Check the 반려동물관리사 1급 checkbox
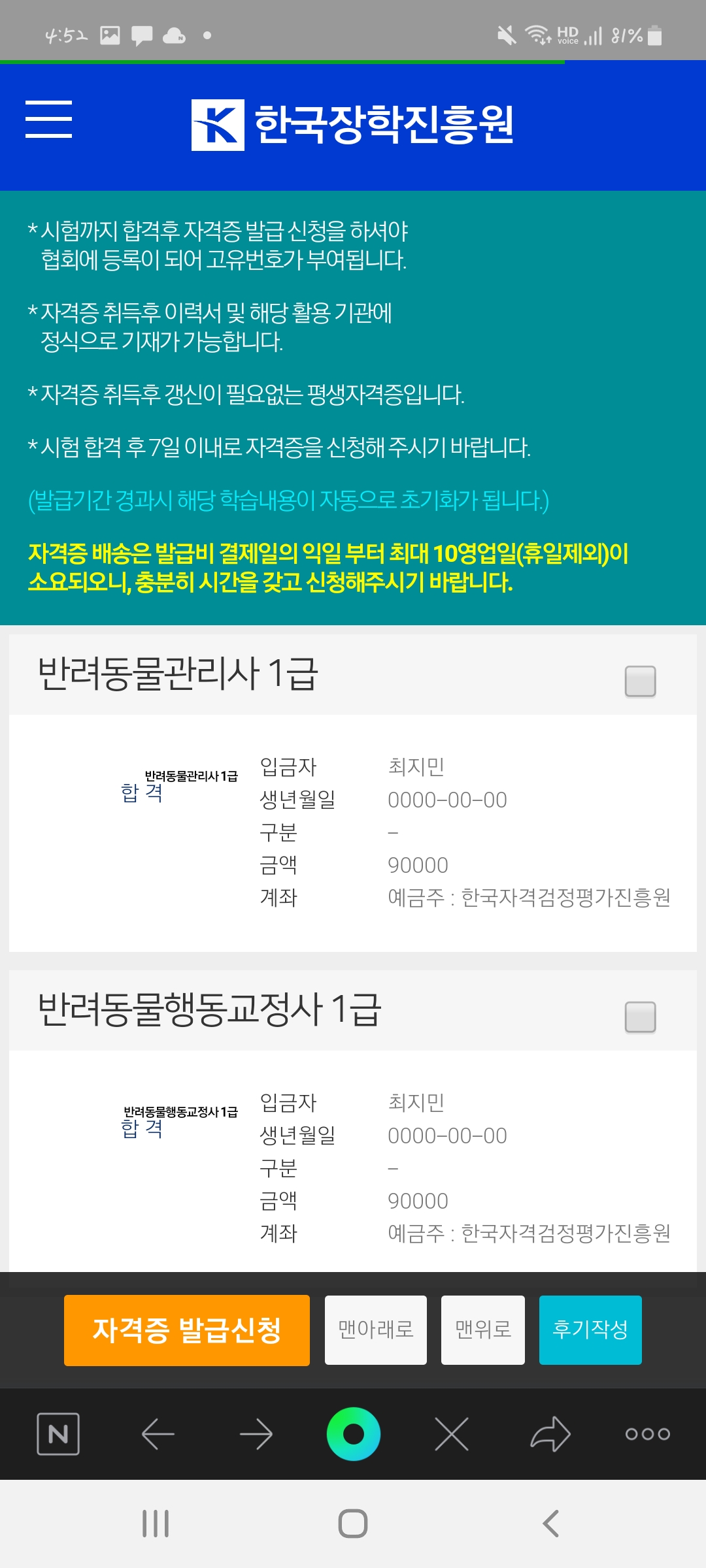Screen dimensions: 706x1568 (640, 681)
